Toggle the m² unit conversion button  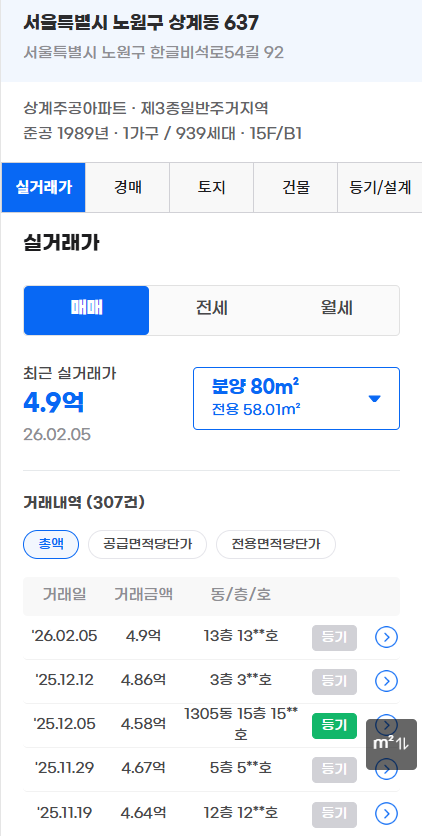392,744
